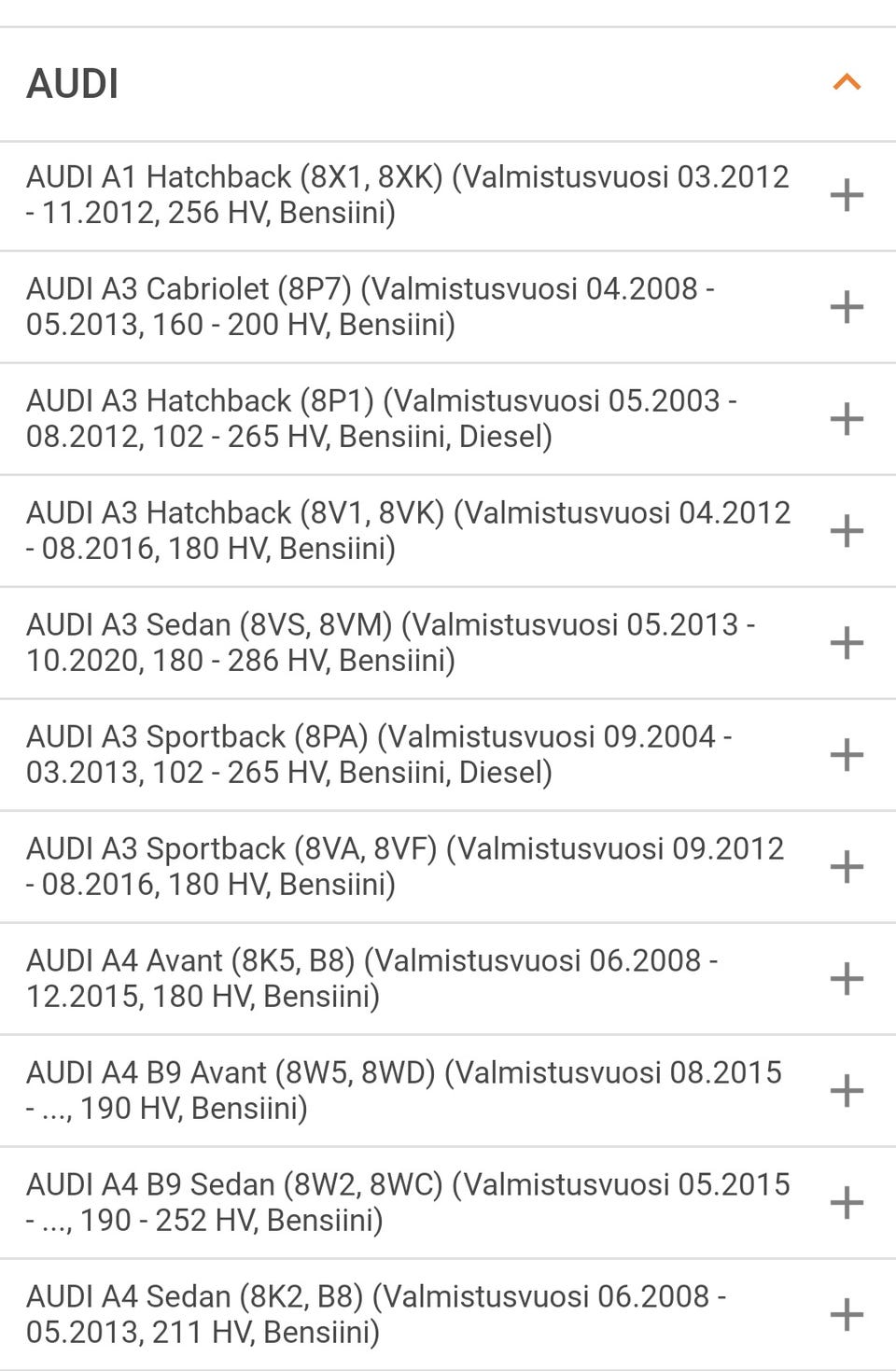Expand AUDI A3 Sedan (8VS, 8VM)
This screenshot has height=1371, width=896.
(846, 643)
